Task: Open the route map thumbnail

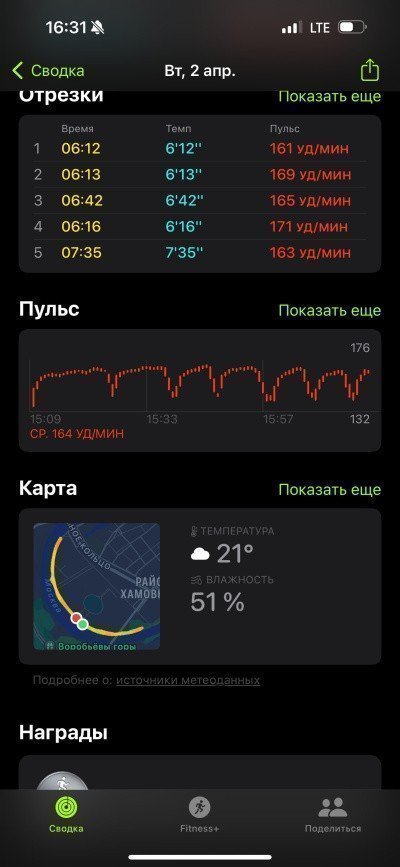Action: pyautogui.click(x=97, y=586)
